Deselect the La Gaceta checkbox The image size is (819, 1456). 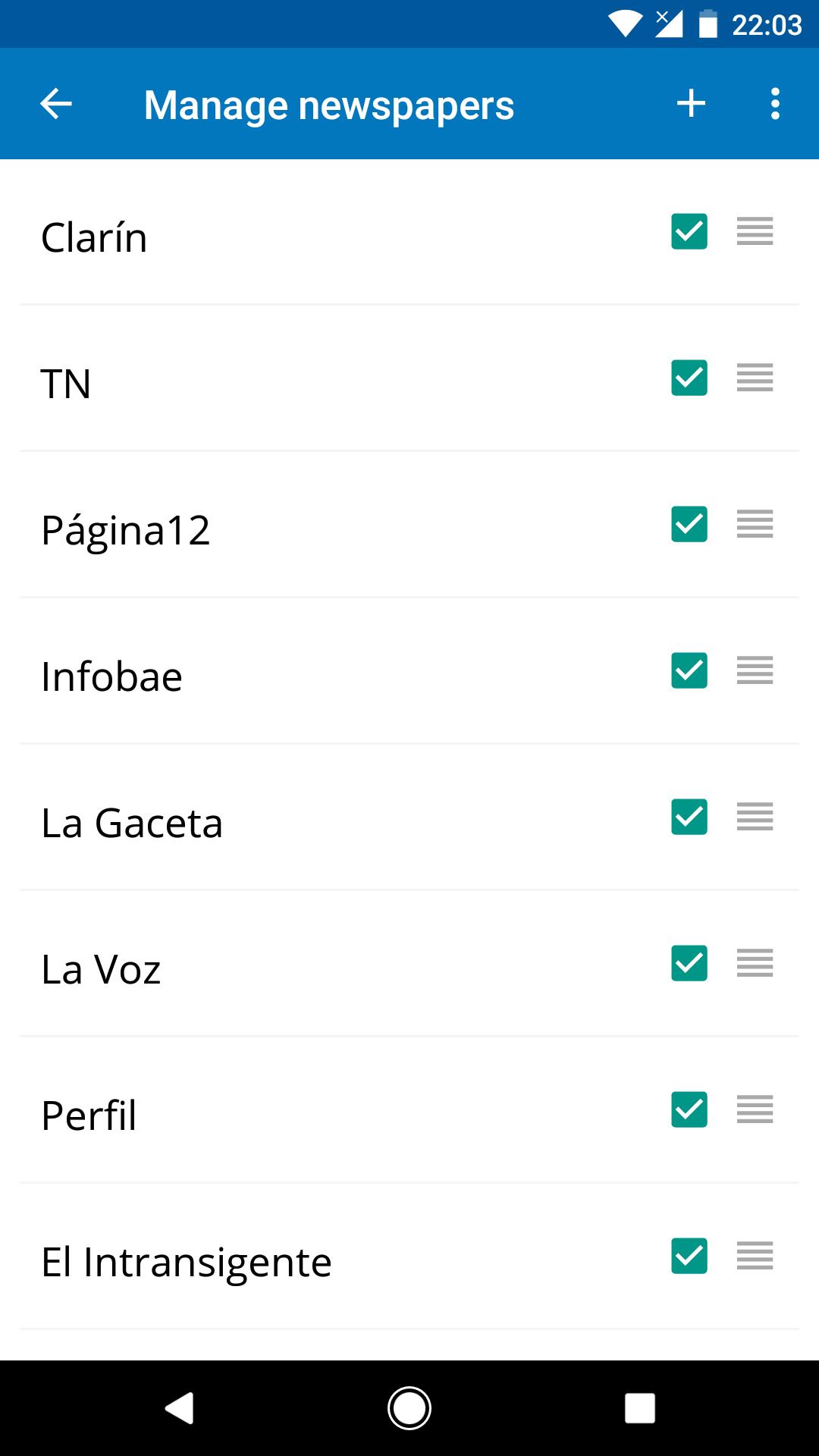tap(689, 817)
